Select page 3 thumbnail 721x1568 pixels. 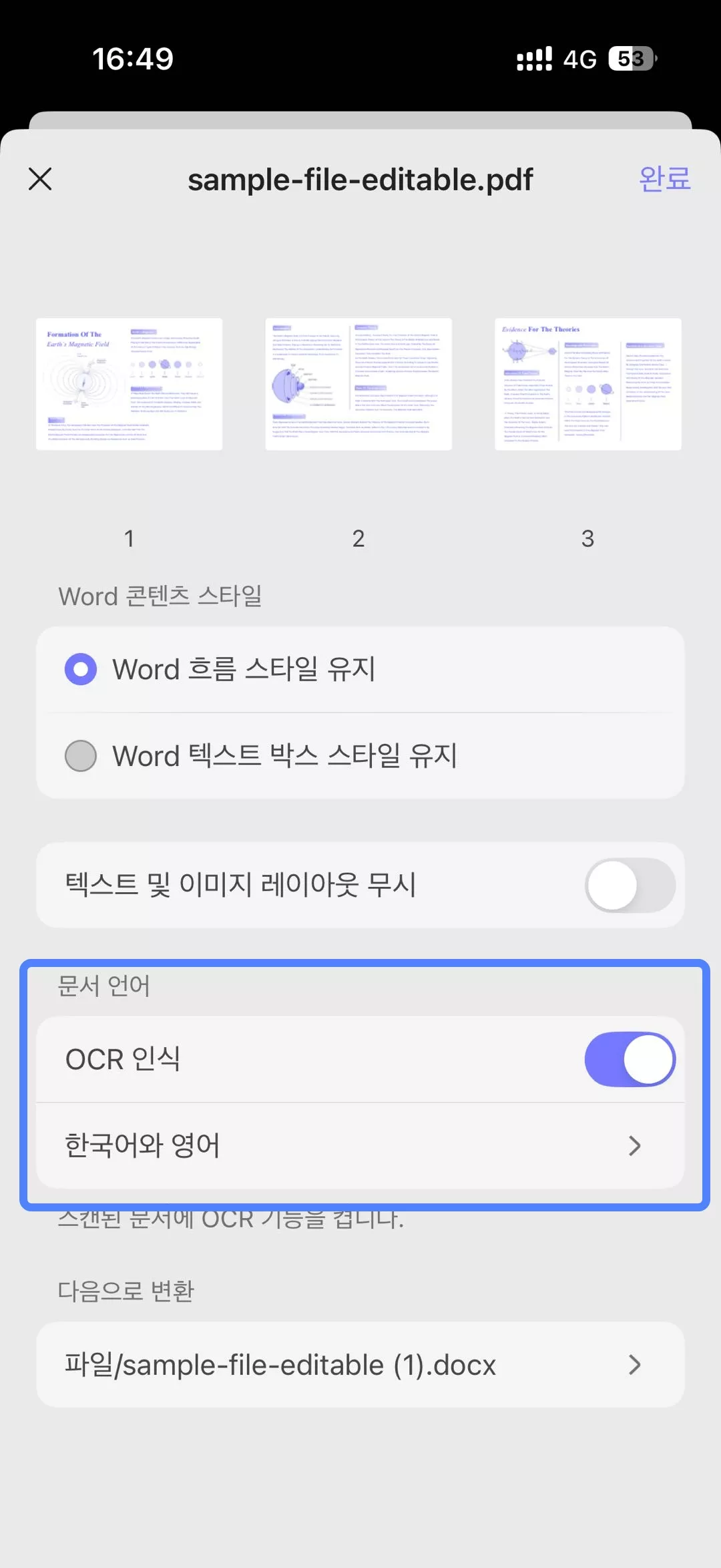point(587,384)
